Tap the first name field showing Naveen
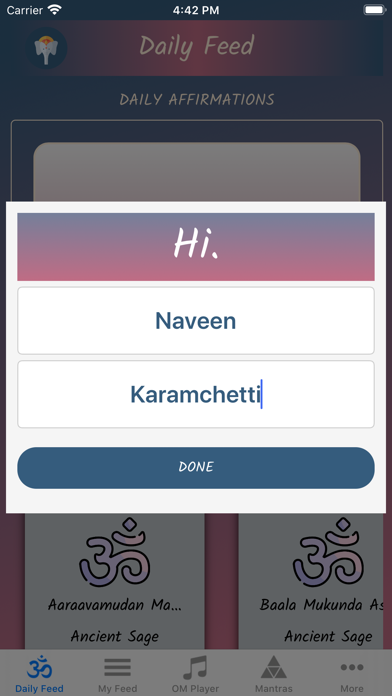This screenshot has width=392, height=696. (x=196, y=320)
